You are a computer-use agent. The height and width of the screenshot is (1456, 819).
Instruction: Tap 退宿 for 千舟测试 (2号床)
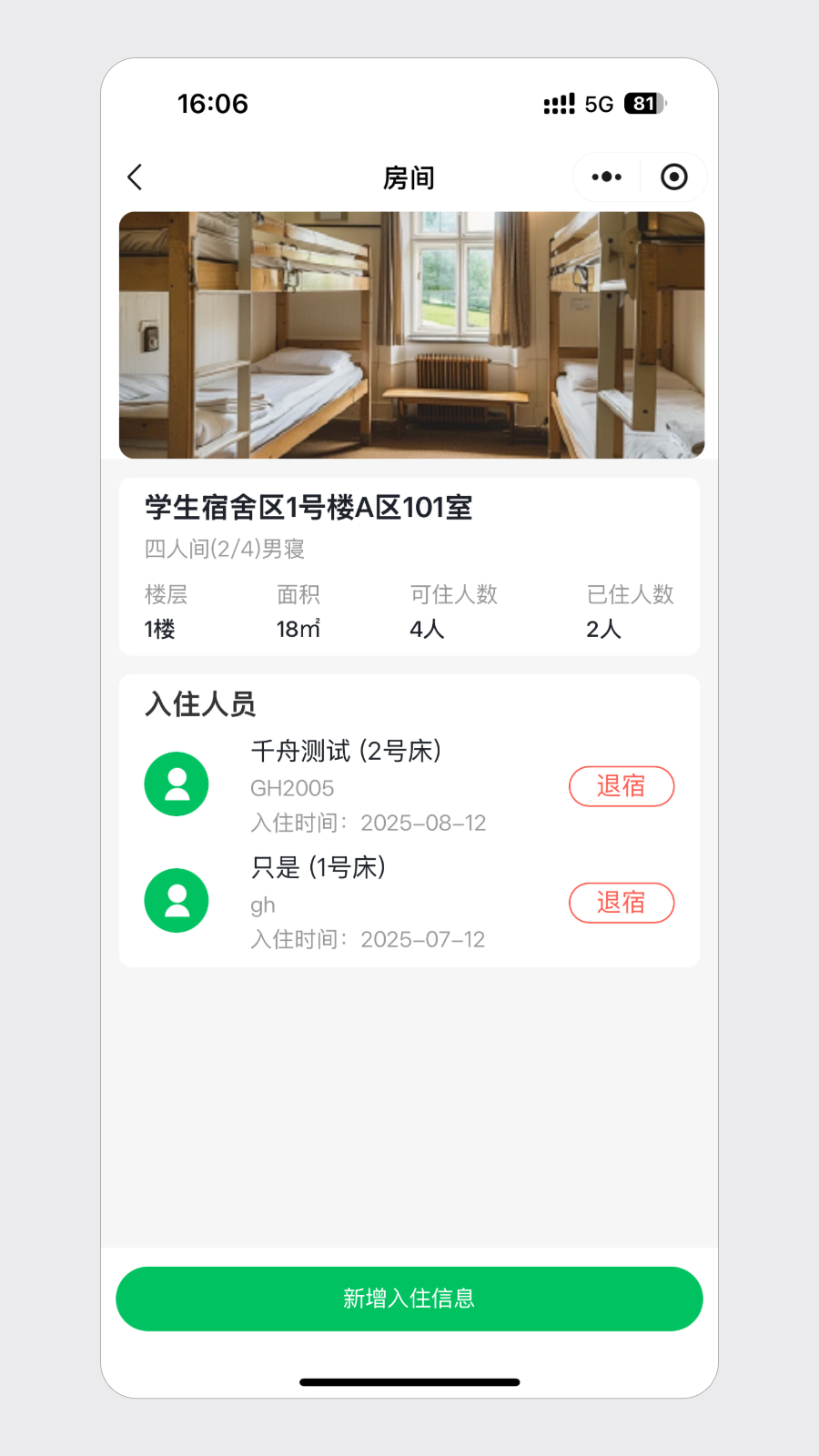pos(622,786)
